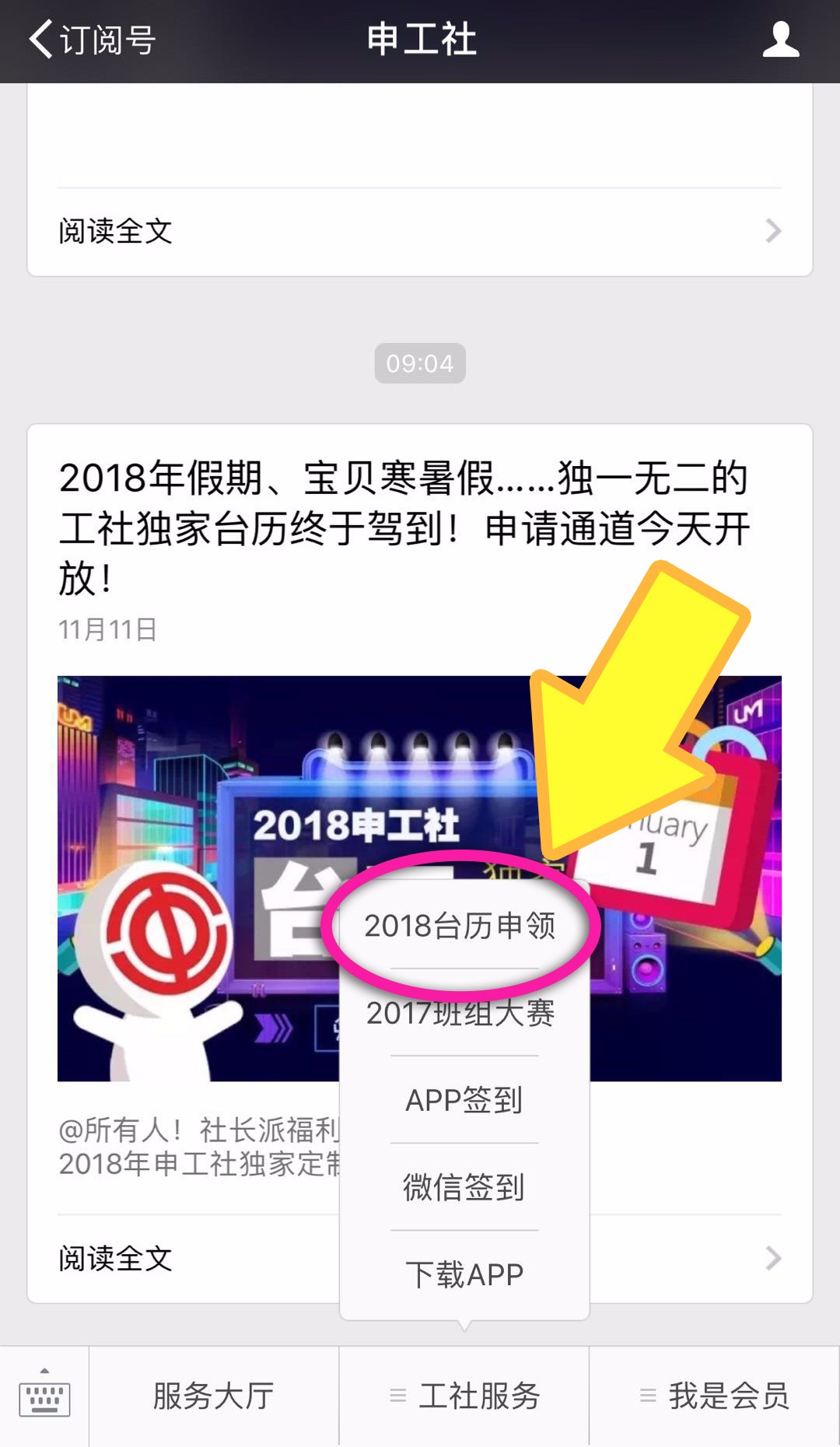Open the 我是会员 bottom menu
This screenshot has height=1447, width=840.
[714, 1396]
